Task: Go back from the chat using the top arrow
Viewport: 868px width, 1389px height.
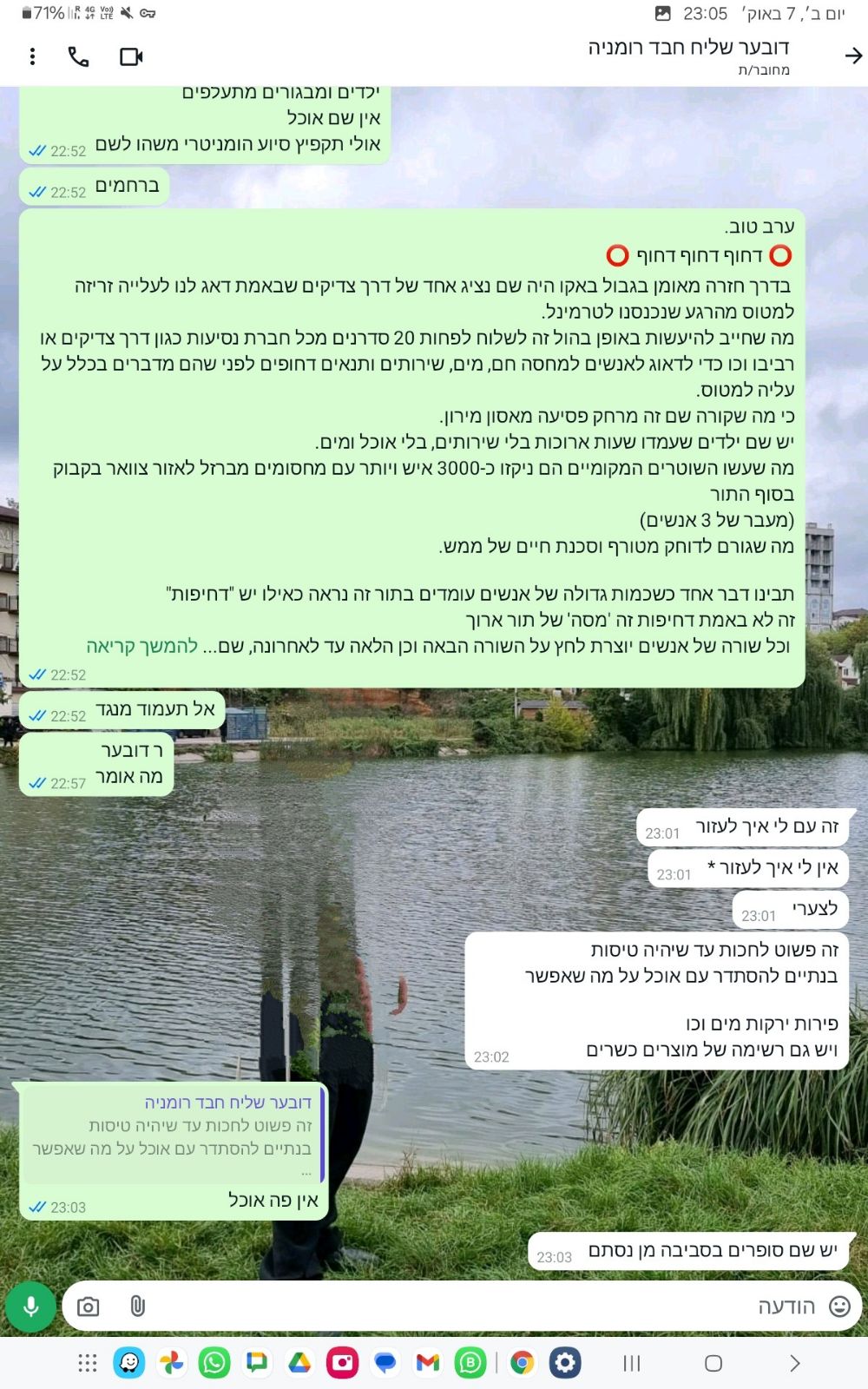Action: coord(853,56)
